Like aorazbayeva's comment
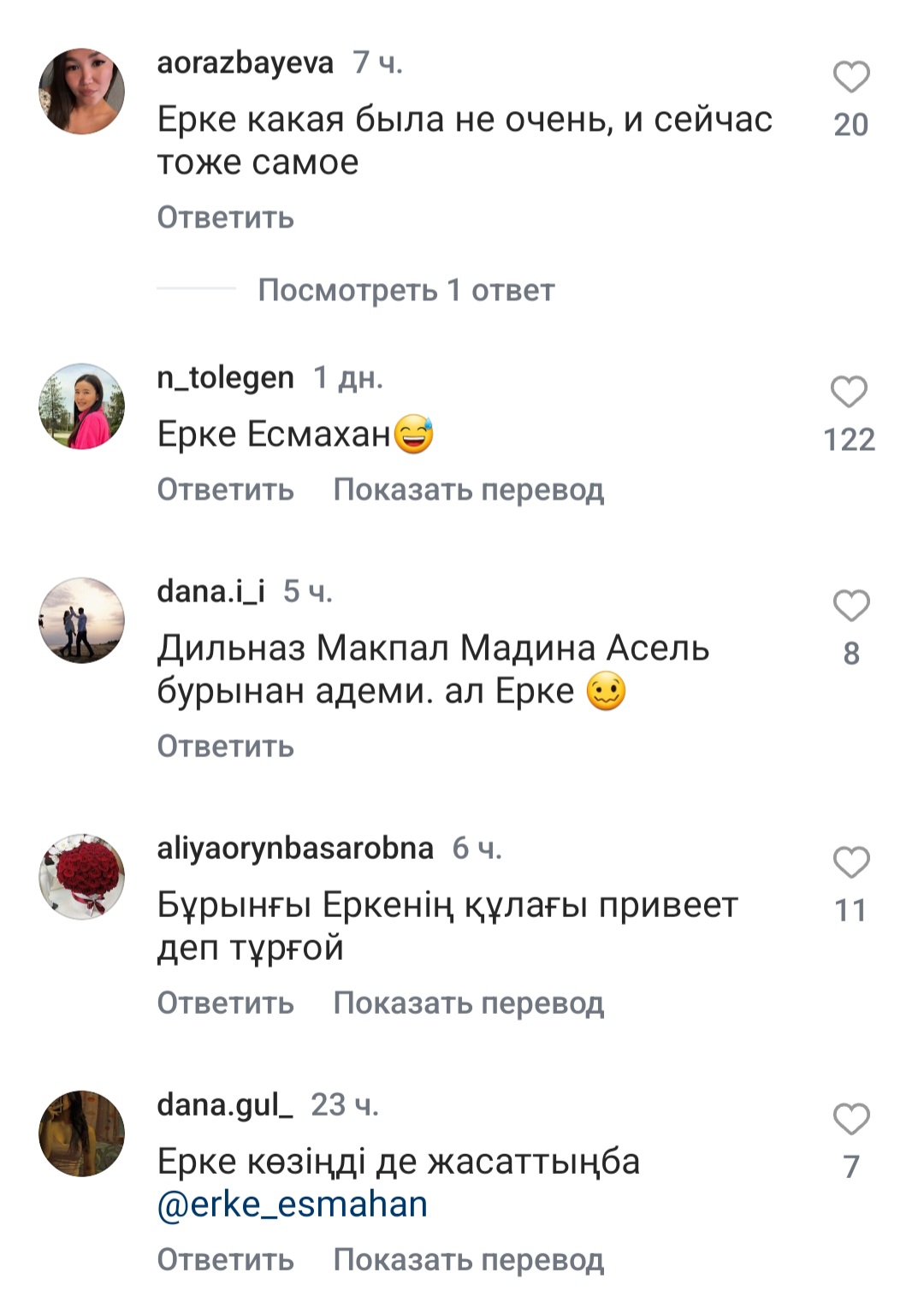Viewport: 924px width, 1308px height. tap(851, 78)
